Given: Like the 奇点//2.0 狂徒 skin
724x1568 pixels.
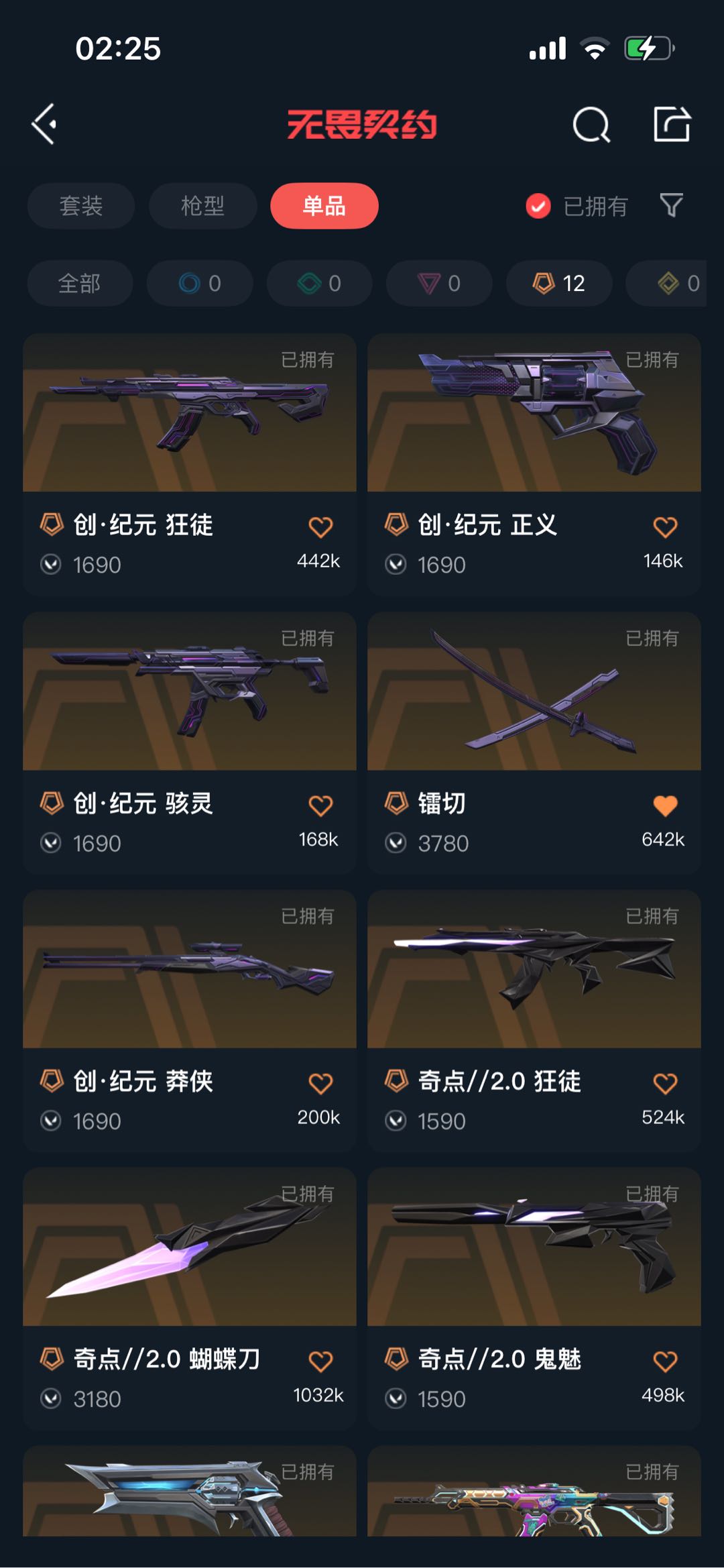Looking at the screenshot, I should coord(665,1083).
